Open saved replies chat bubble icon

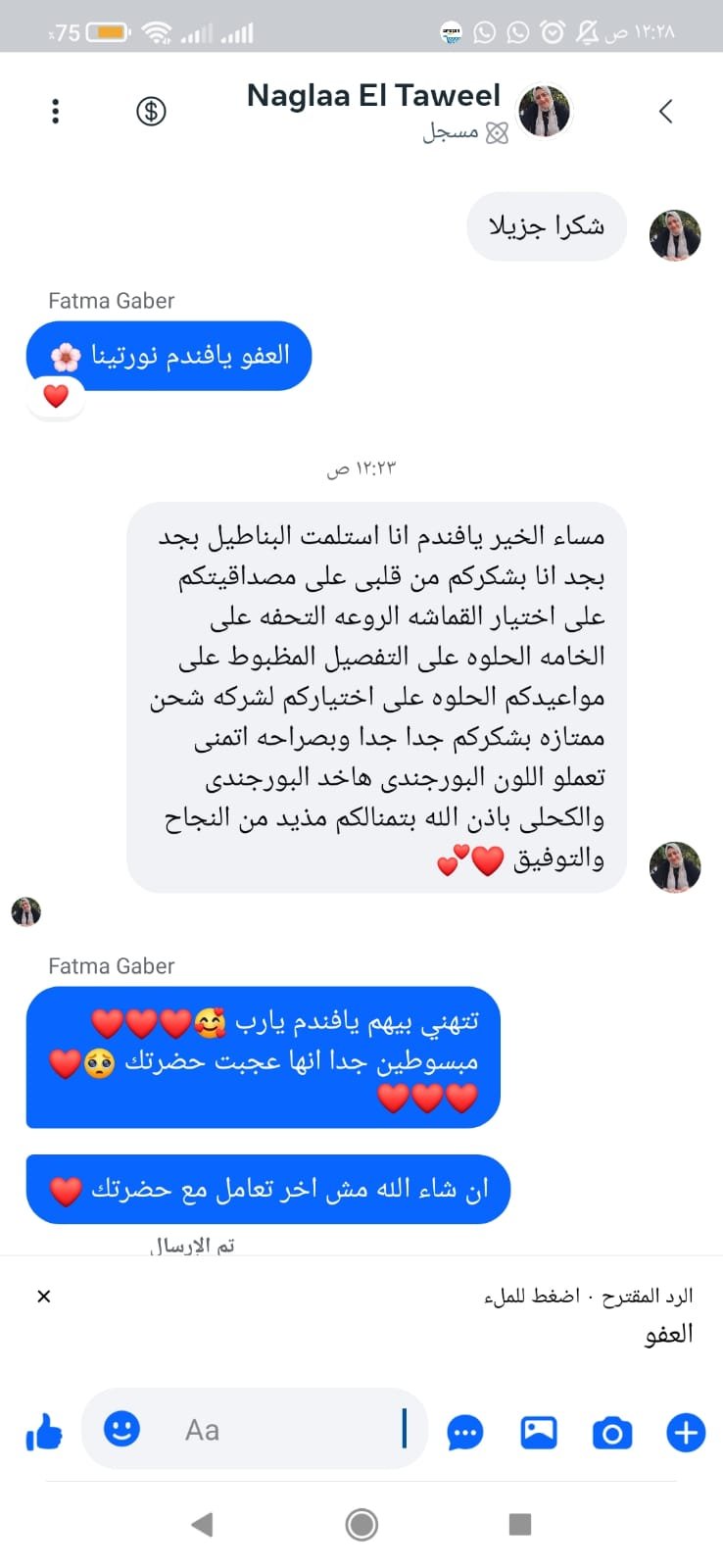point(464,1433)
